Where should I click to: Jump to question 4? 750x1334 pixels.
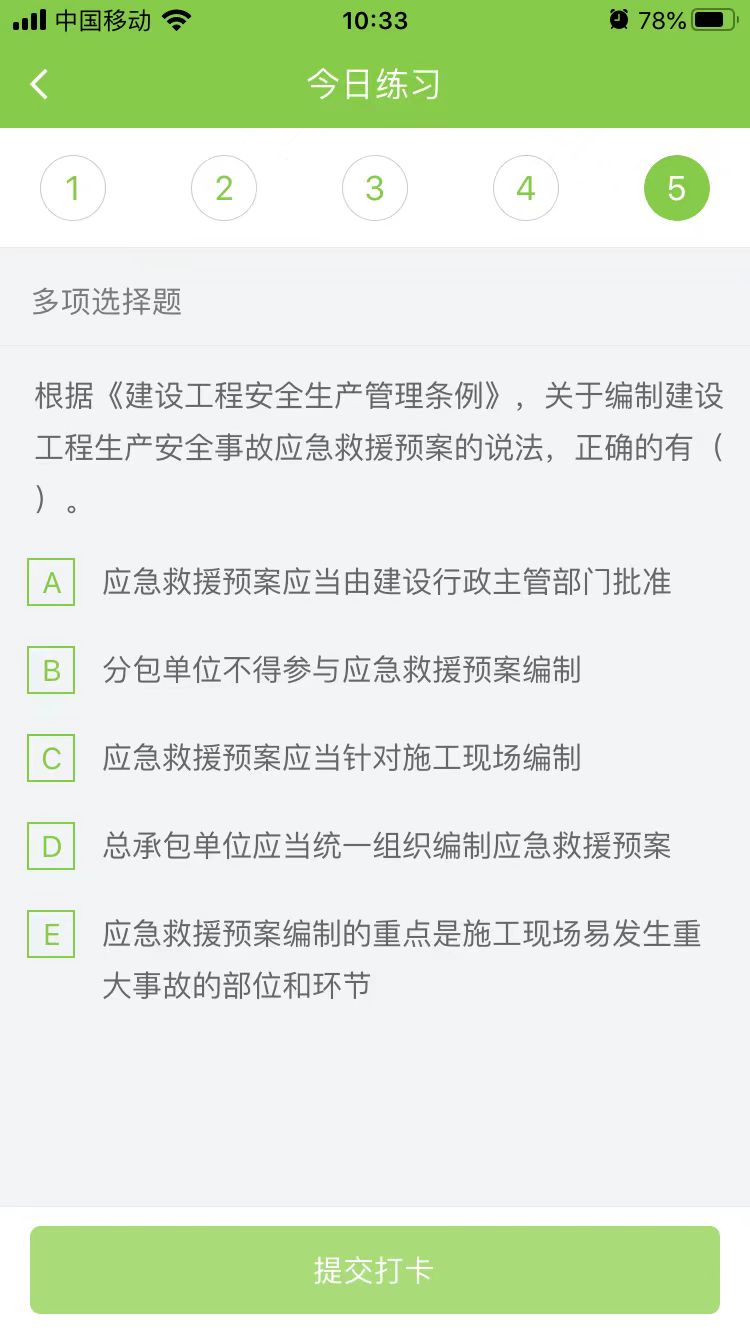526,188
